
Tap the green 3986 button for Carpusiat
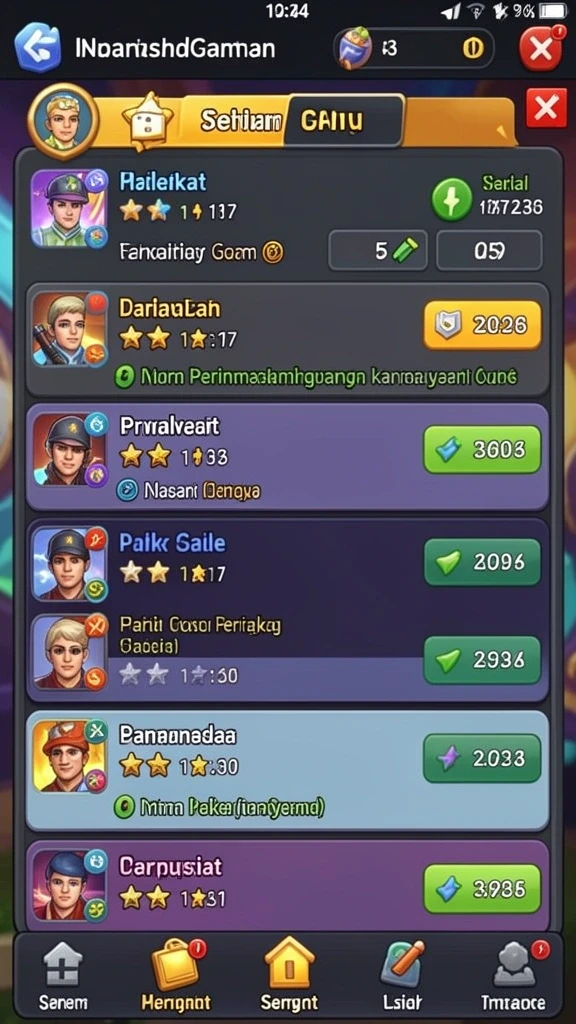pos(483,889)
